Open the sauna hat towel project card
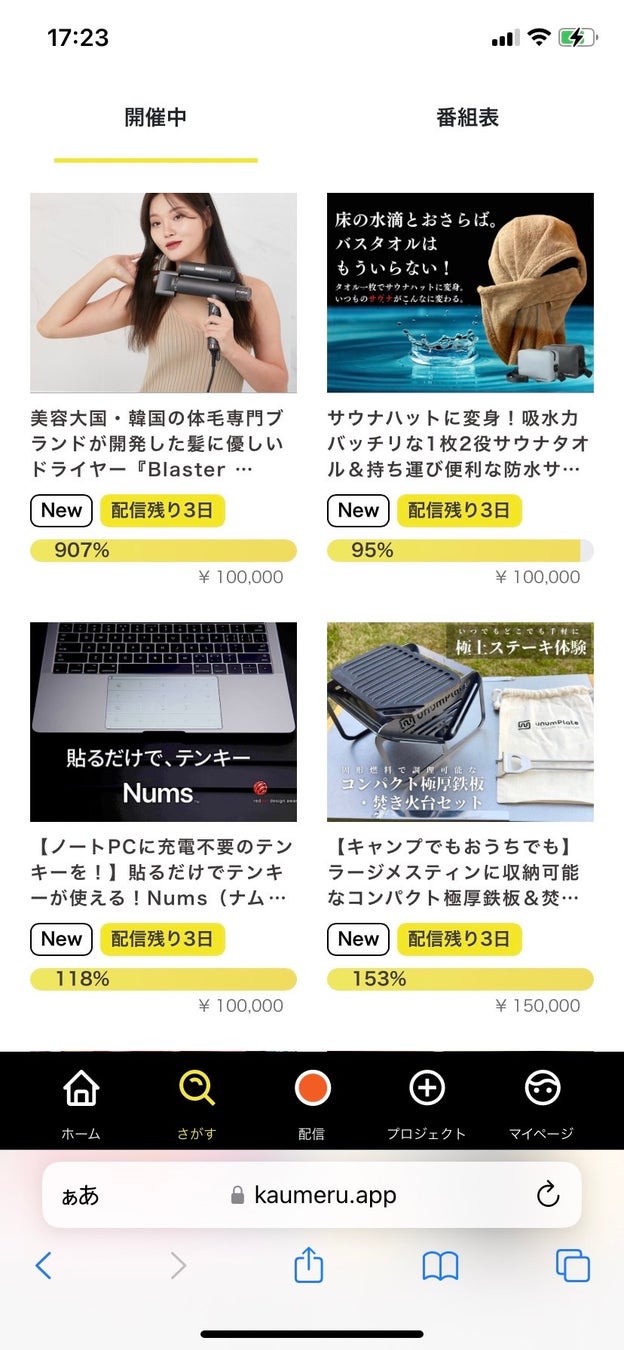 [x=460, y=390]
